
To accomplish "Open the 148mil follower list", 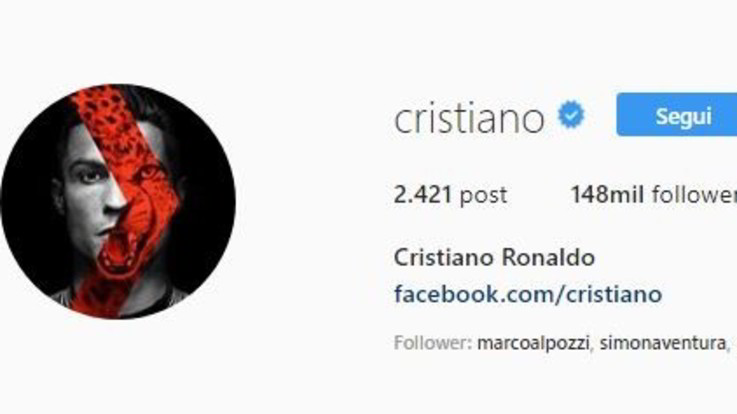I will click(652, 194).
